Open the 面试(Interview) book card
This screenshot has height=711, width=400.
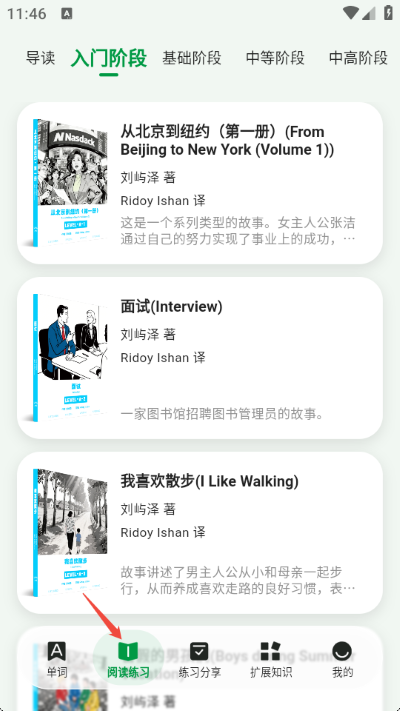200,358
